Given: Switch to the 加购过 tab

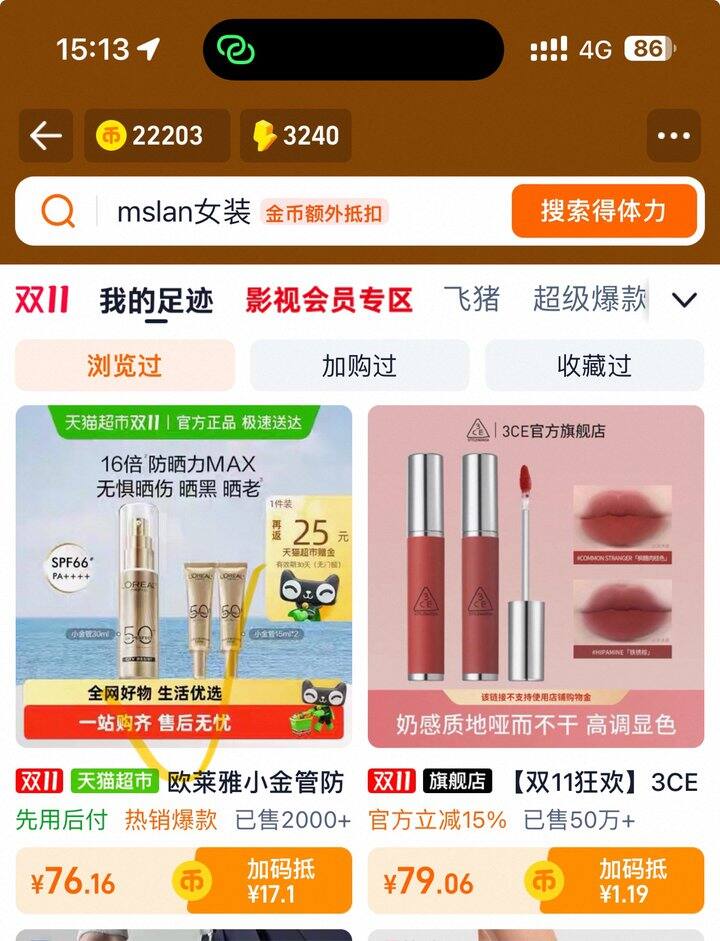Looking at the screenshot, I should pyautogui.click(x=360, y=366).
